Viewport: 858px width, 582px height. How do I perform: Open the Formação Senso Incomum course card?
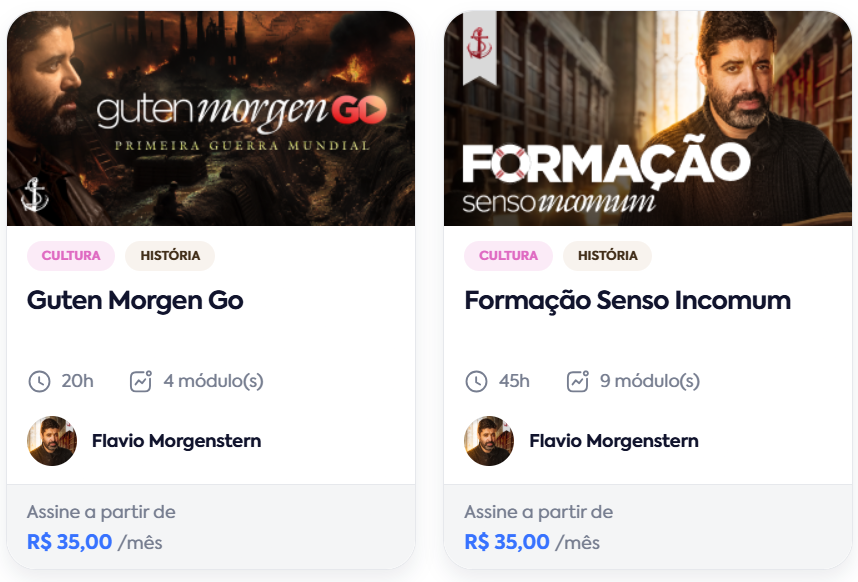tap(627, 300)
